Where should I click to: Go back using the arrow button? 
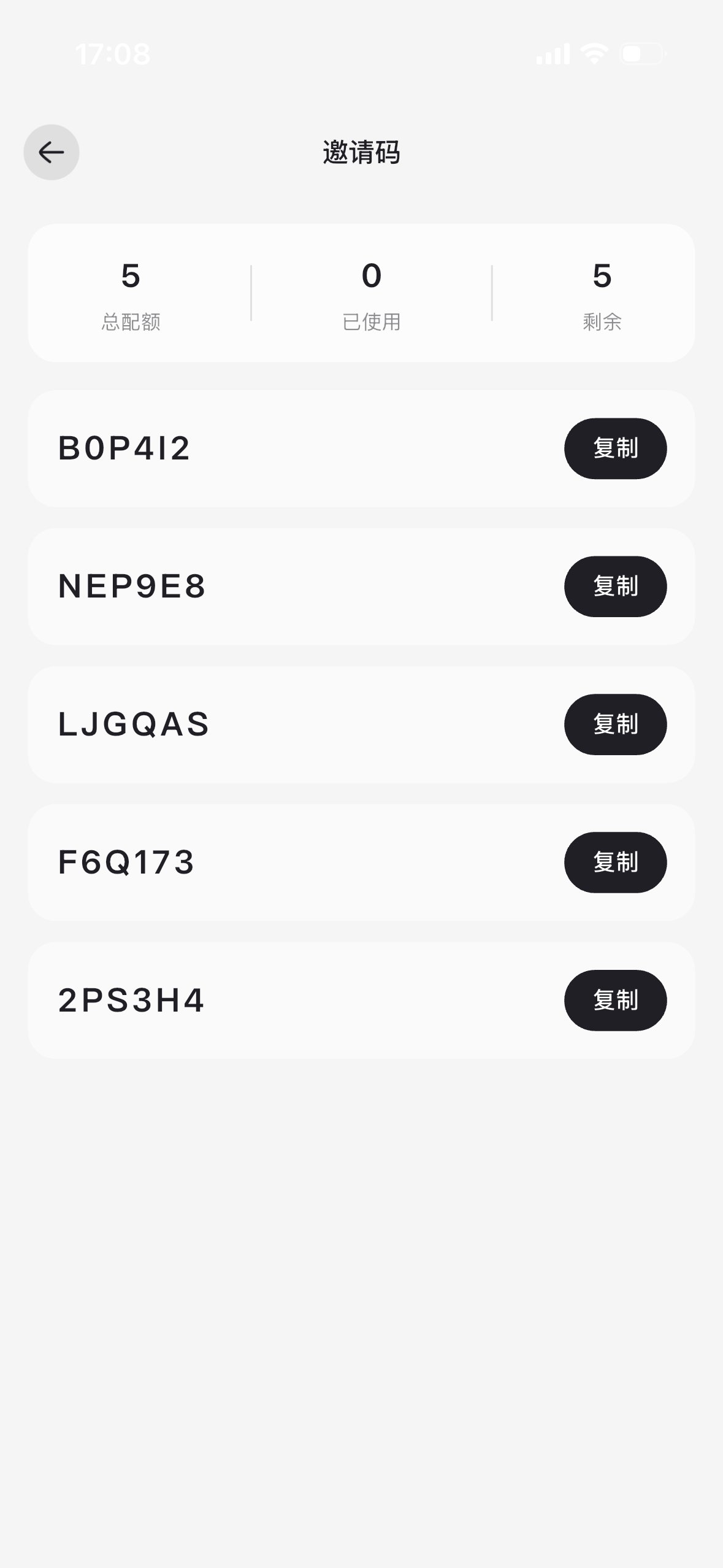(x=52, y=152)
